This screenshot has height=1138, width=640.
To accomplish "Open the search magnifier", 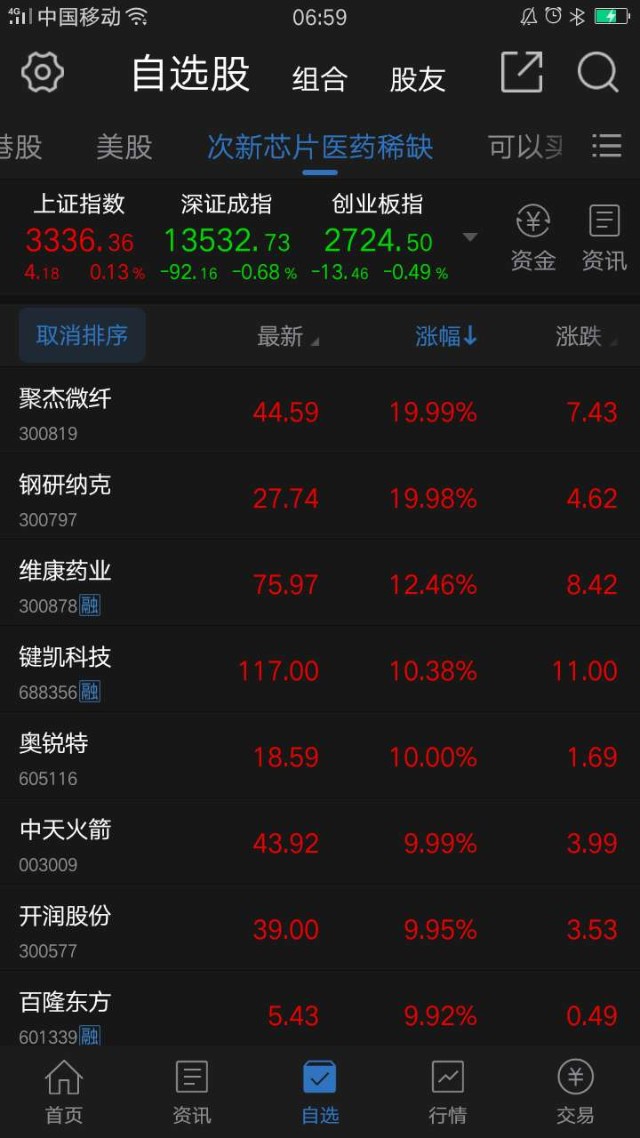I will click(598, 73).
